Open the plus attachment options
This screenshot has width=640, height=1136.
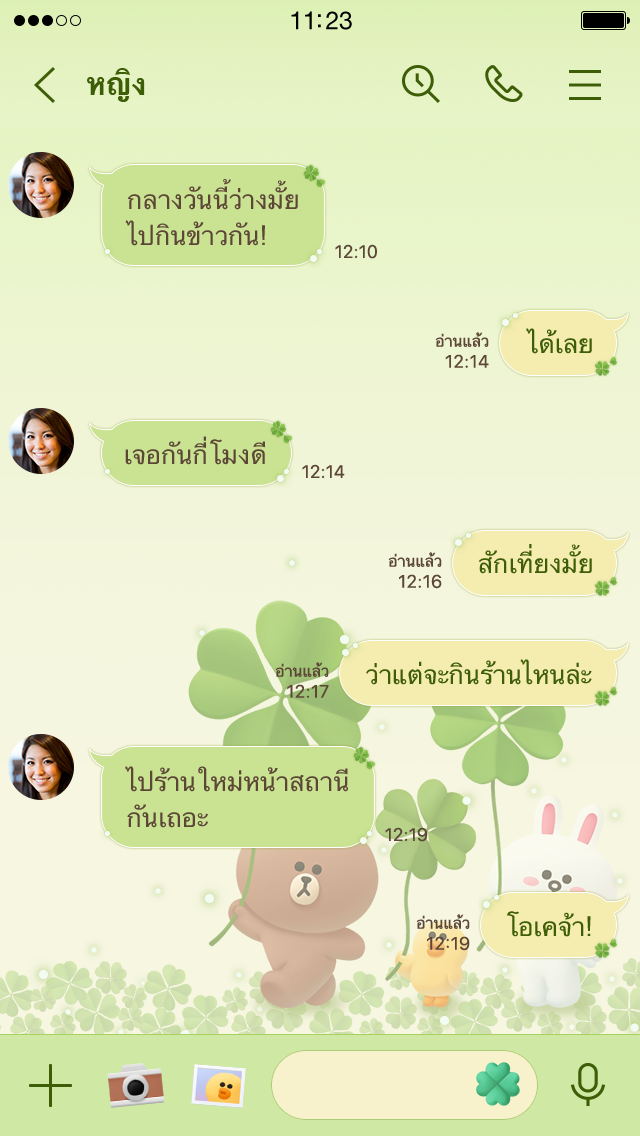[50, 1085]
